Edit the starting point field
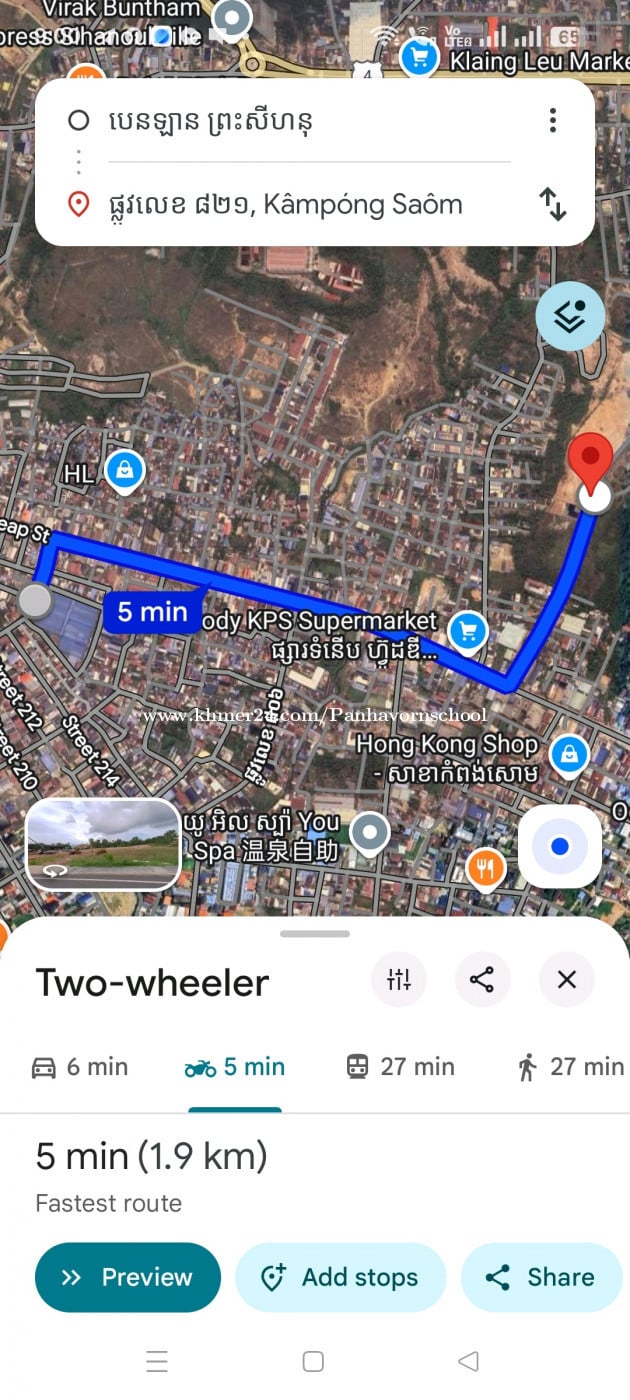This screenshot has width=630, height=1400. tap(300, 121)
